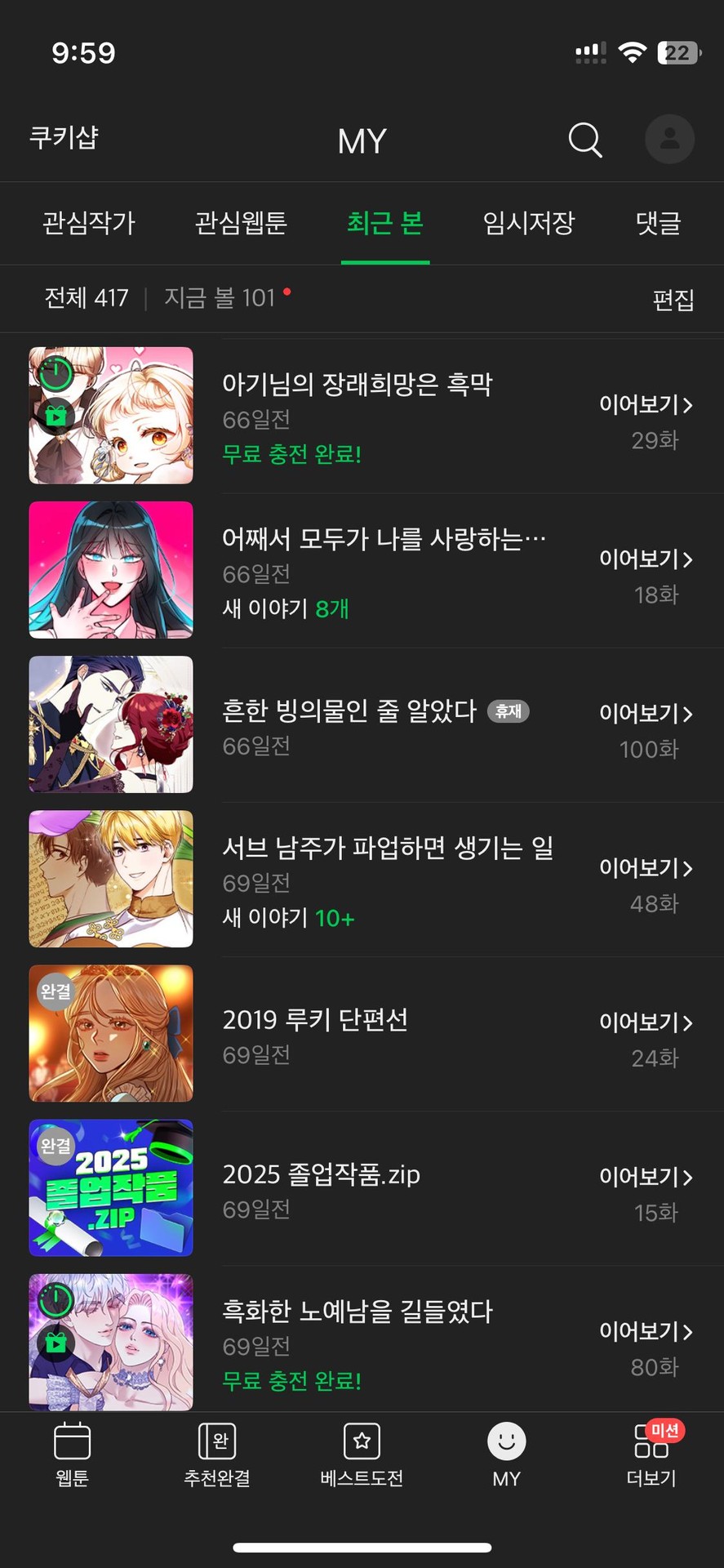Open the profile avatar icon

pyautogui.click(x=669, y=139)
